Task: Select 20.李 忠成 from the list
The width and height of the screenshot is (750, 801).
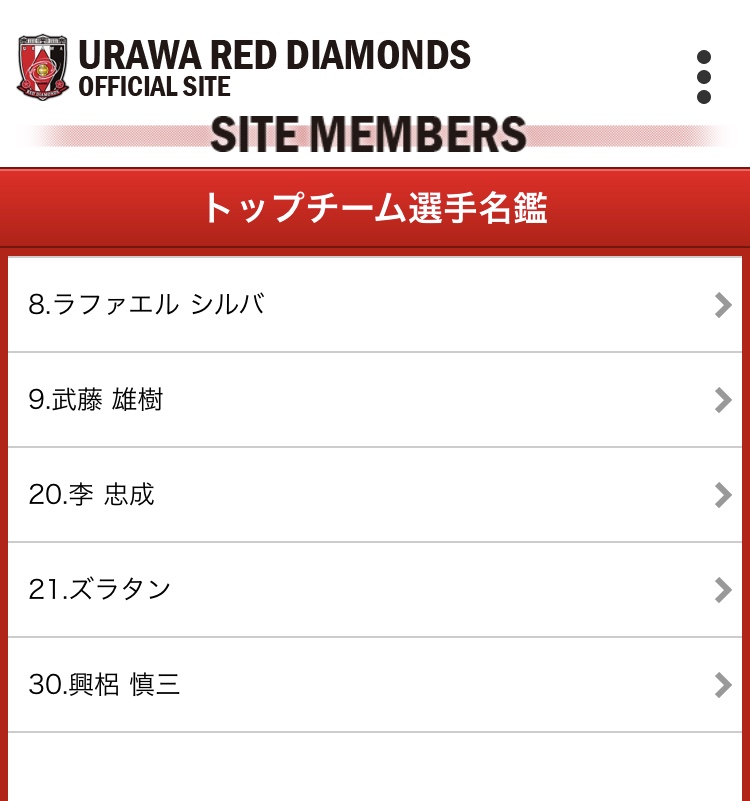Action: (x=375, y=495)
